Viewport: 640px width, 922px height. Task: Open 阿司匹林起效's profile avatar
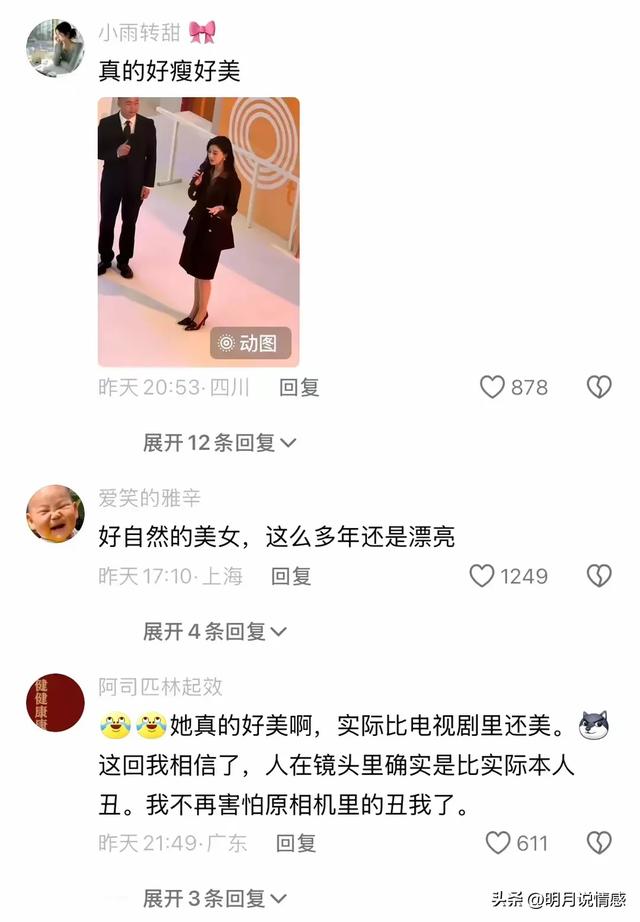click(x=54, y=702)
